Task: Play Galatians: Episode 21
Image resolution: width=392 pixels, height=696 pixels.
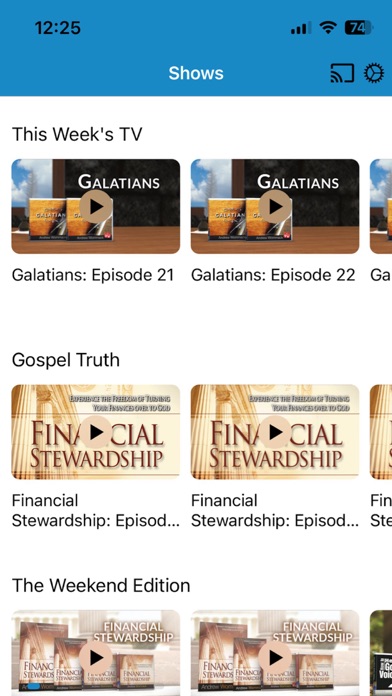Action: pyautogui.click(x=96, y=206)
